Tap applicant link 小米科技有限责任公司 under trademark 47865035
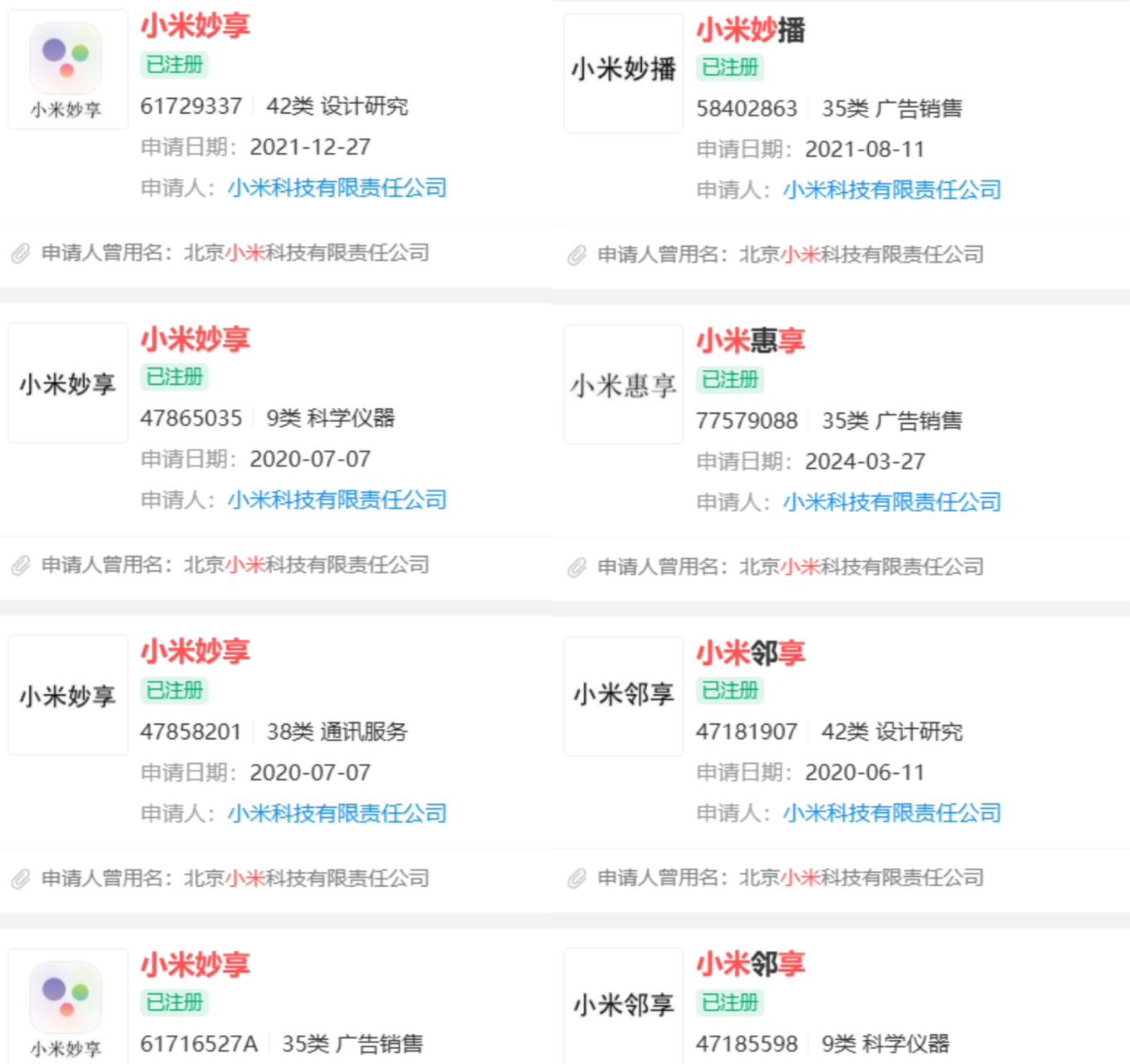The image size is (1130, 1064). coord(337,500)
